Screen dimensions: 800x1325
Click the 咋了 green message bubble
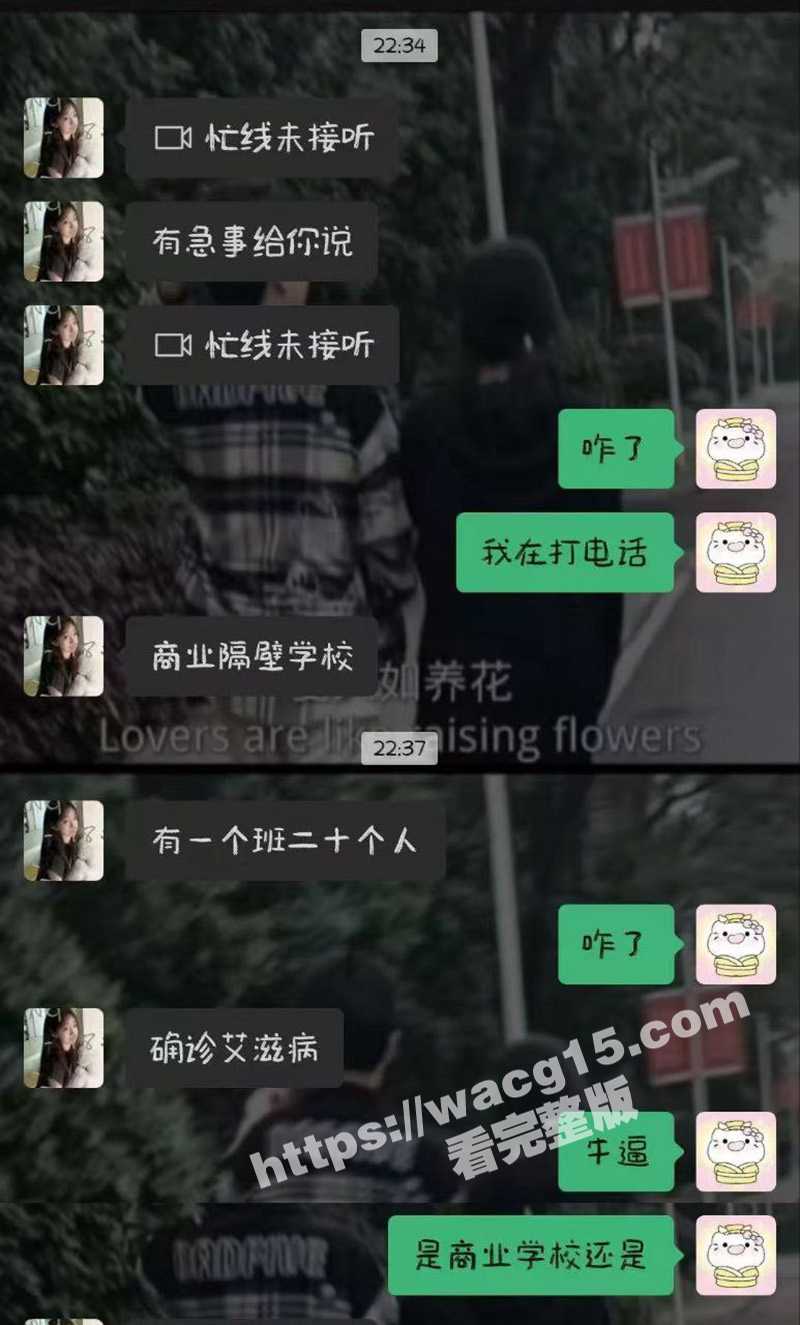coord(615,450)
